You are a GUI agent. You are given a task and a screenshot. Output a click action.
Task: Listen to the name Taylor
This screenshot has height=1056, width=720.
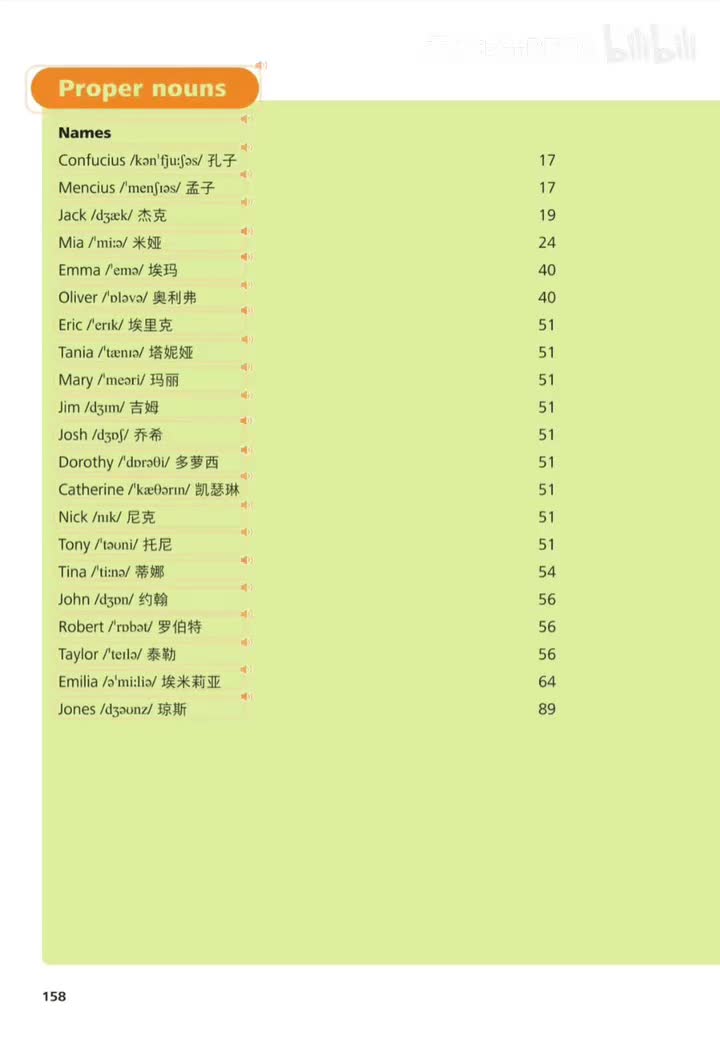click(x=246, y=641)
